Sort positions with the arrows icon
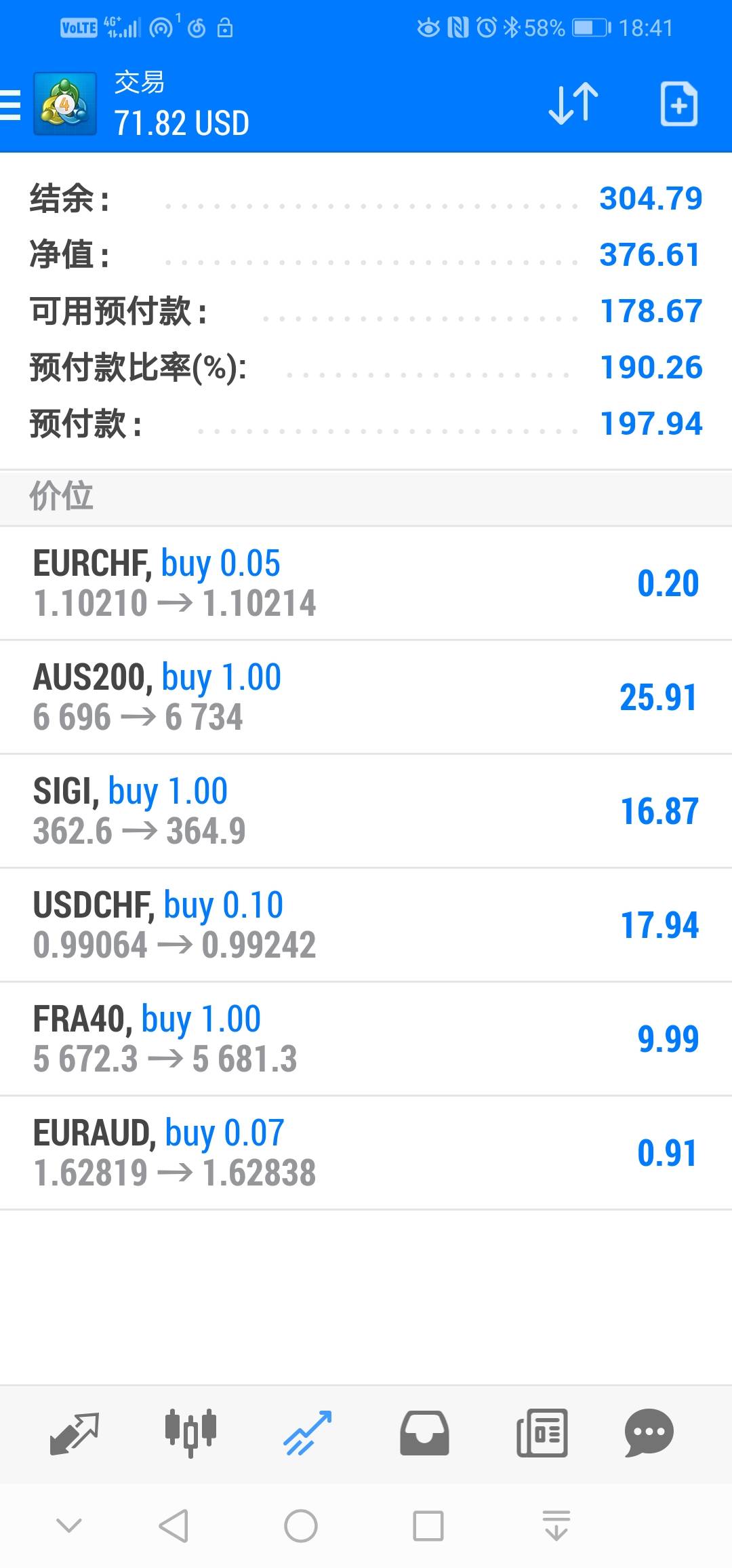732x1568 pixels. tap(573, 104)
